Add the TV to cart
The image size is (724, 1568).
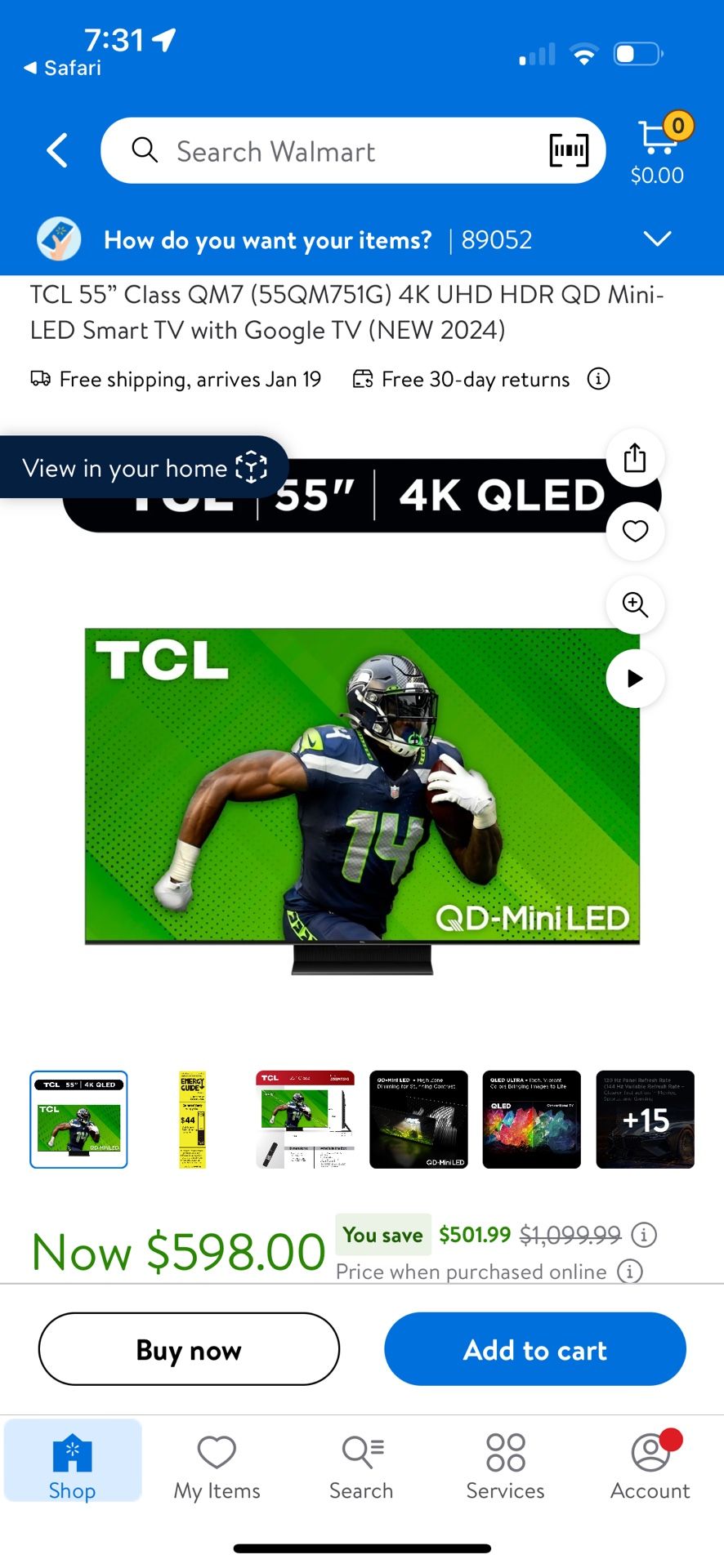coord(535,1350)
